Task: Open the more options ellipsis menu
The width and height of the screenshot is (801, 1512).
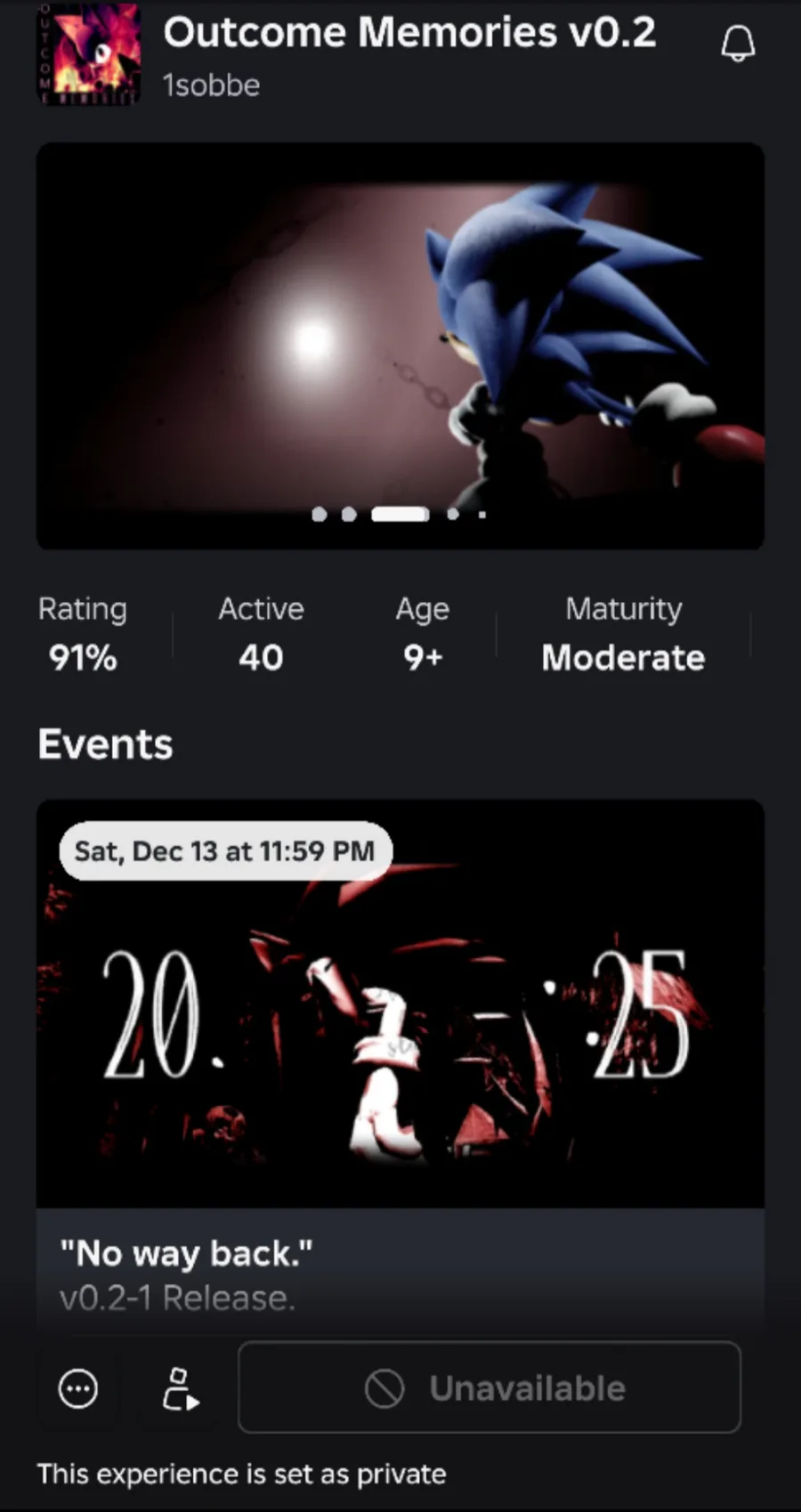Action: point(78,1388)
